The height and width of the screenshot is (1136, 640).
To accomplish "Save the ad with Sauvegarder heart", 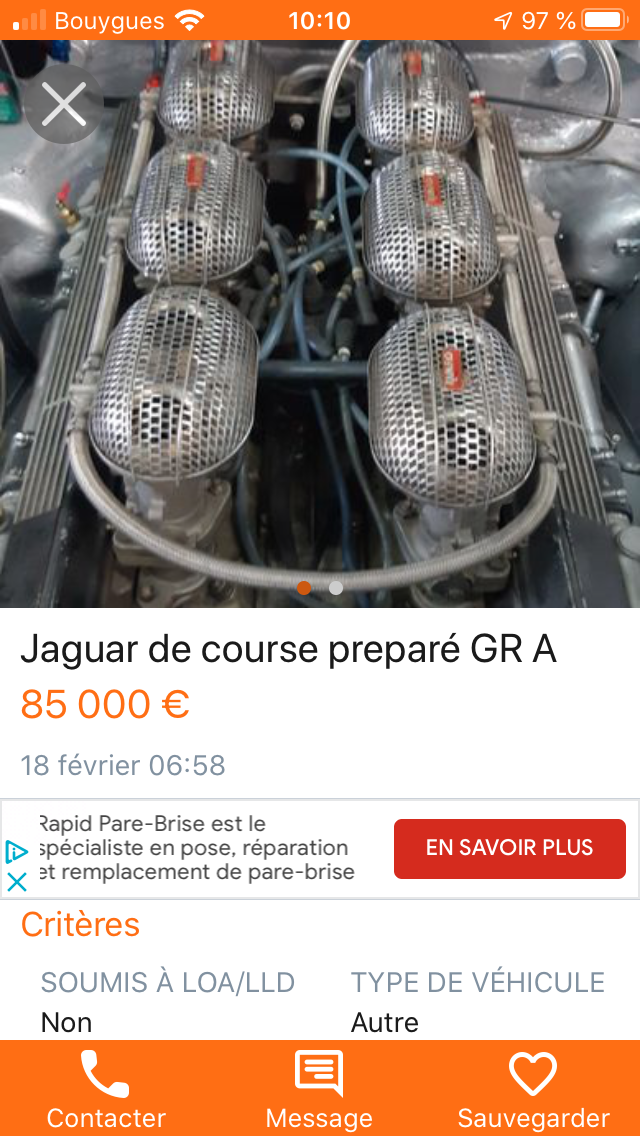I will 533,1088.
